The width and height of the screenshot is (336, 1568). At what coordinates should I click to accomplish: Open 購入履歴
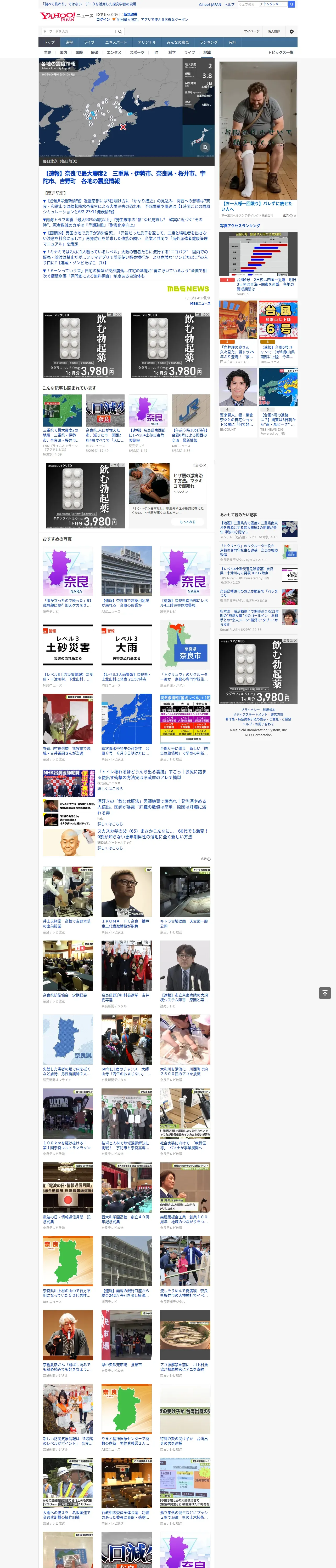pos(274,31)
